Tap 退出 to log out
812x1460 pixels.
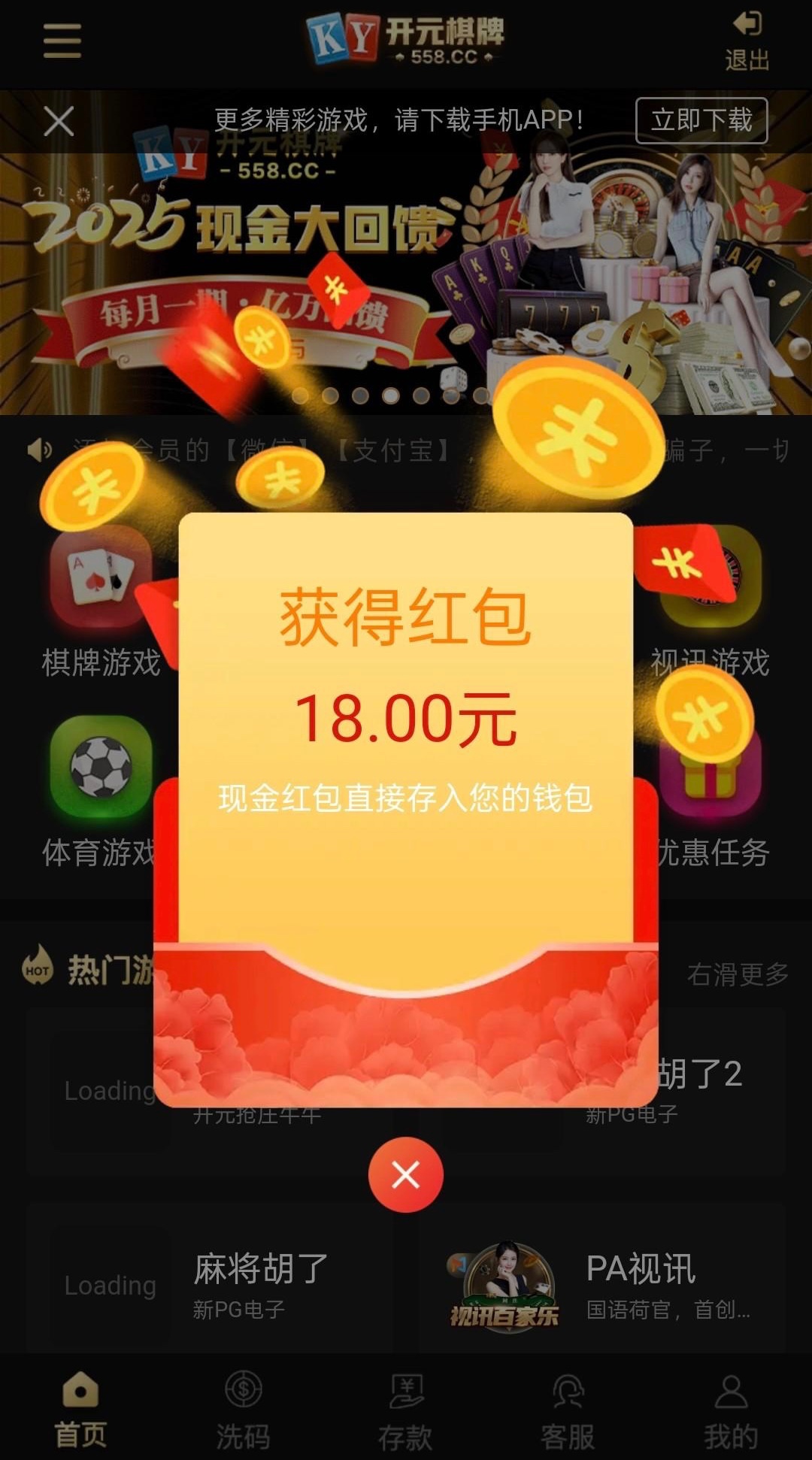pyautogui.click(x=747, y=42)
